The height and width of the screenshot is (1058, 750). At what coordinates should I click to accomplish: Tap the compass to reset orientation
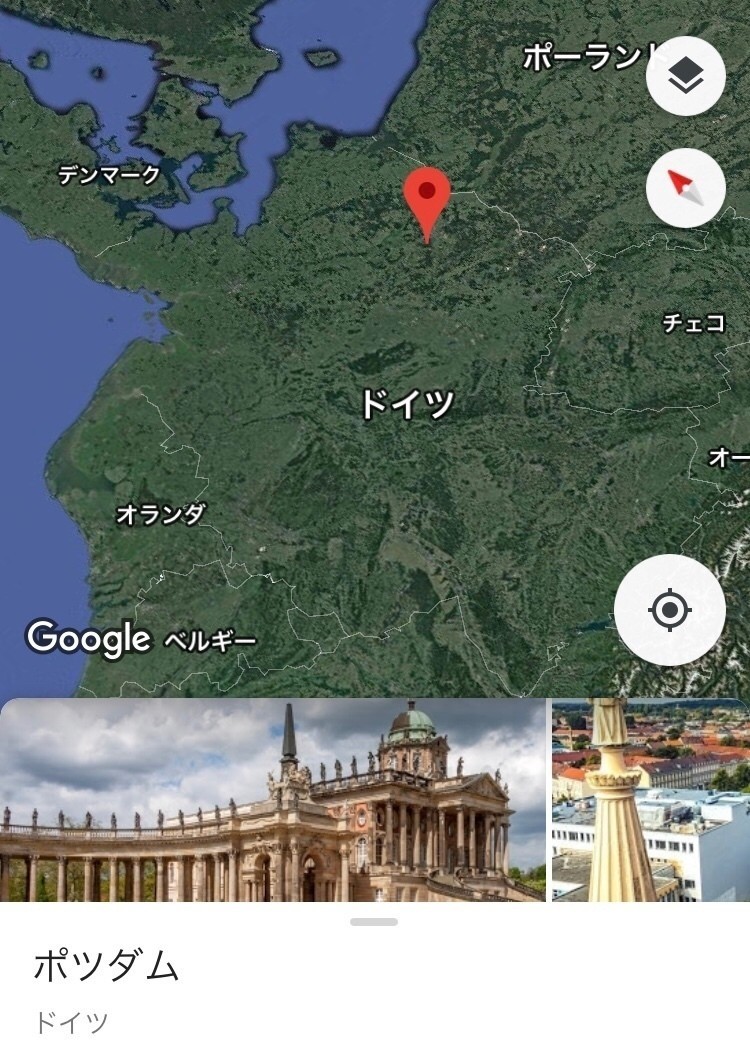(x=686, y=187)
